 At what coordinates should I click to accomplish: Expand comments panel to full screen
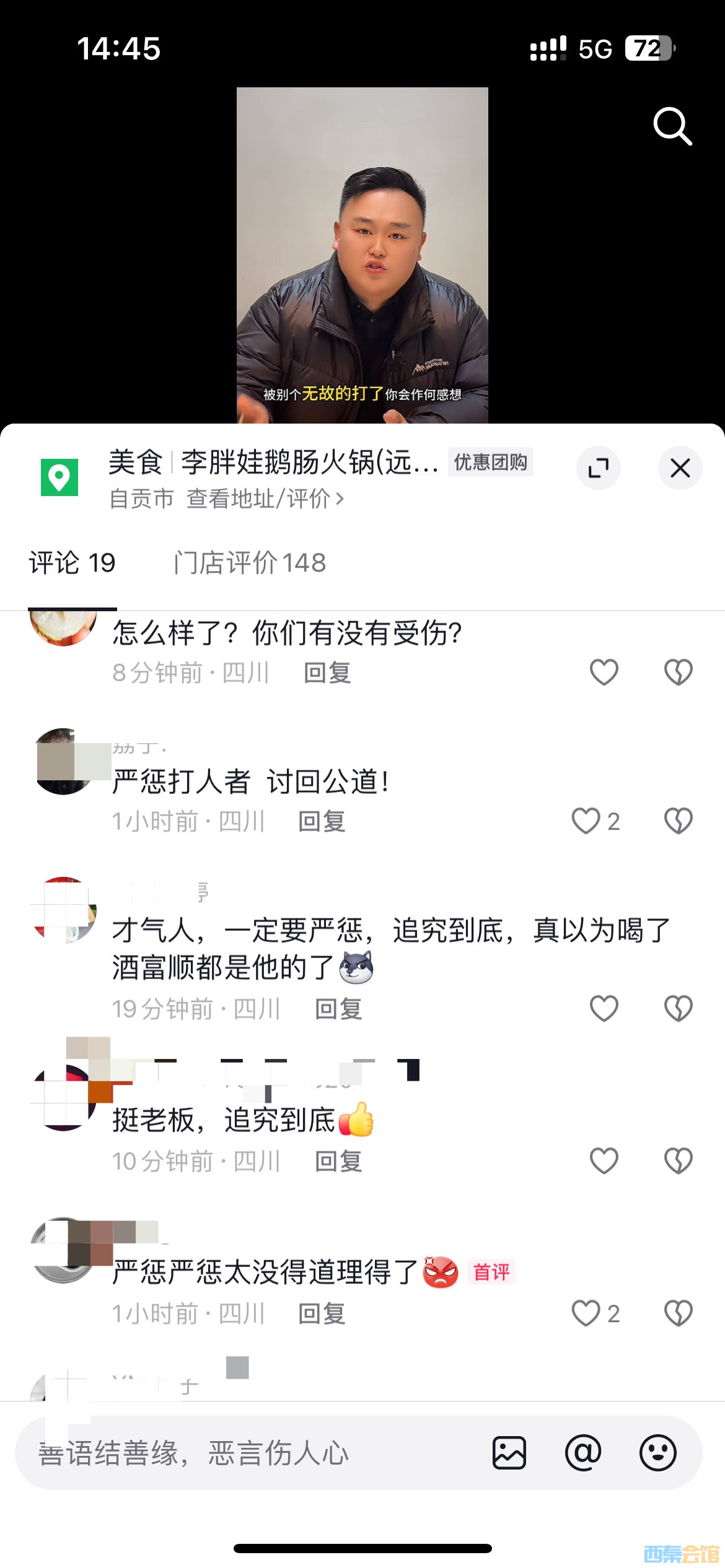point(598,468)
